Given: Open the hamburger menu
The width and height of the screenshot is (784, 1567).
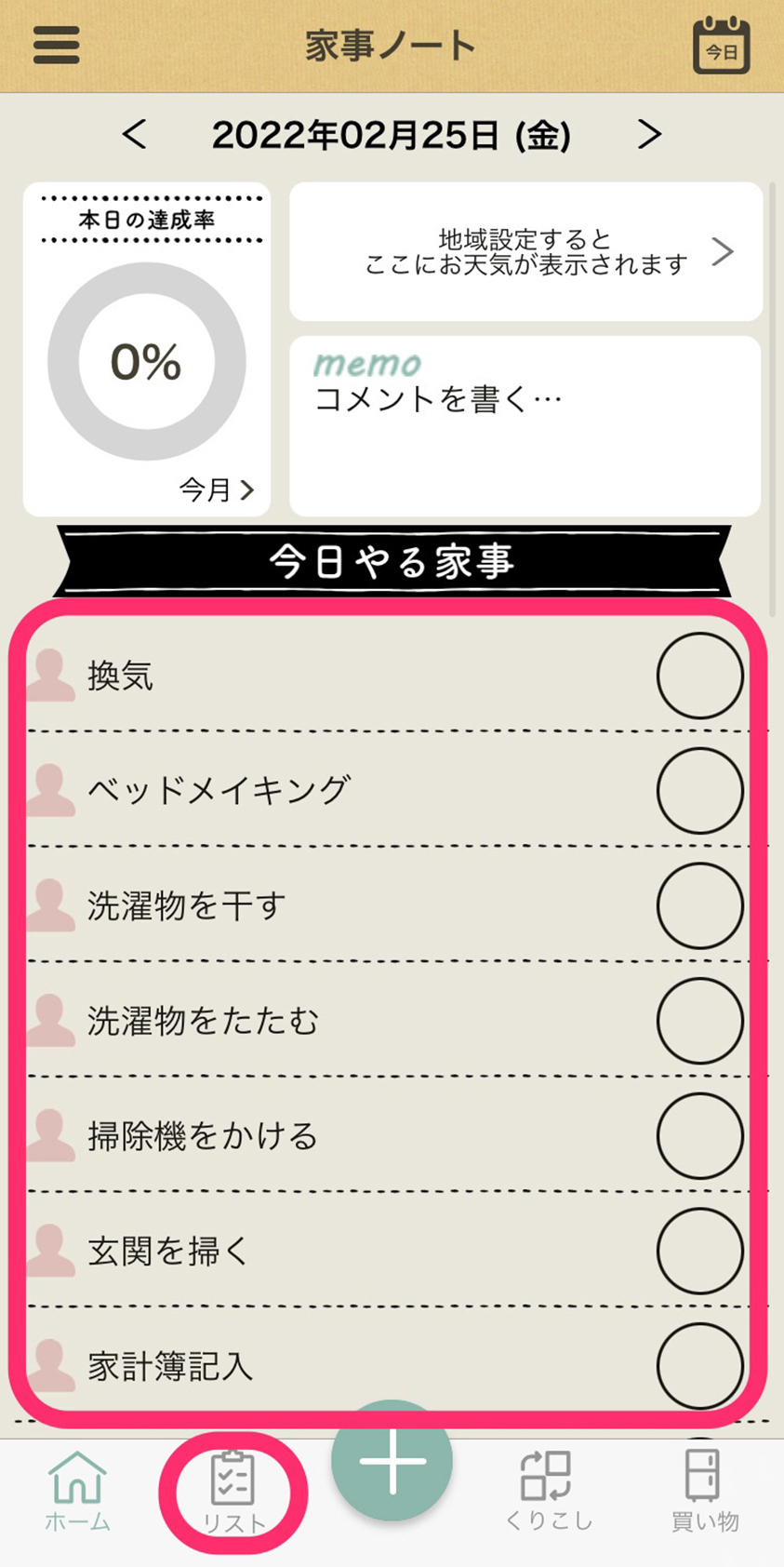Looking at the screenshot, I should coord(57,45).
